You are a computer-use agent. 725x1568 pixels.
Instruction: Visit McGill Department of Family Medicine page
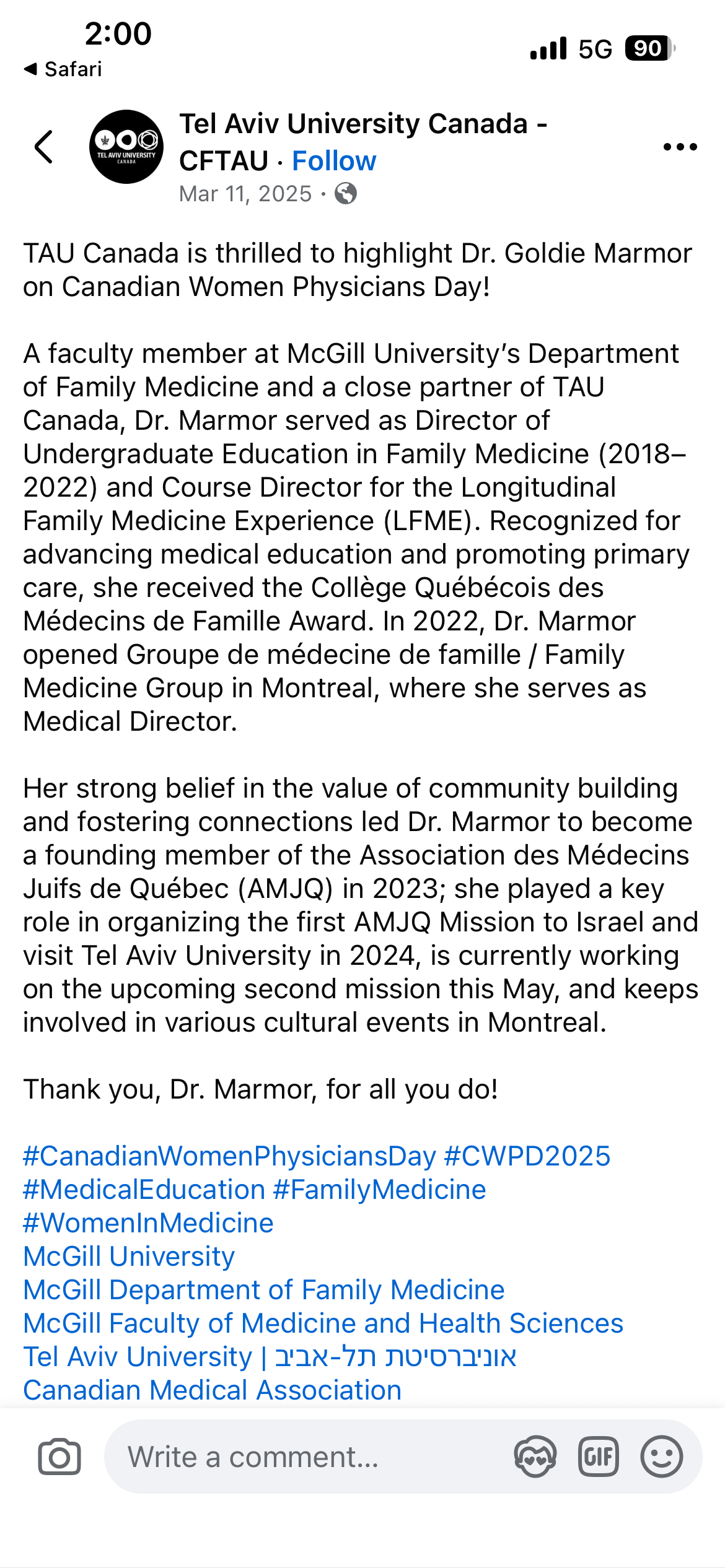point(264,1290)
